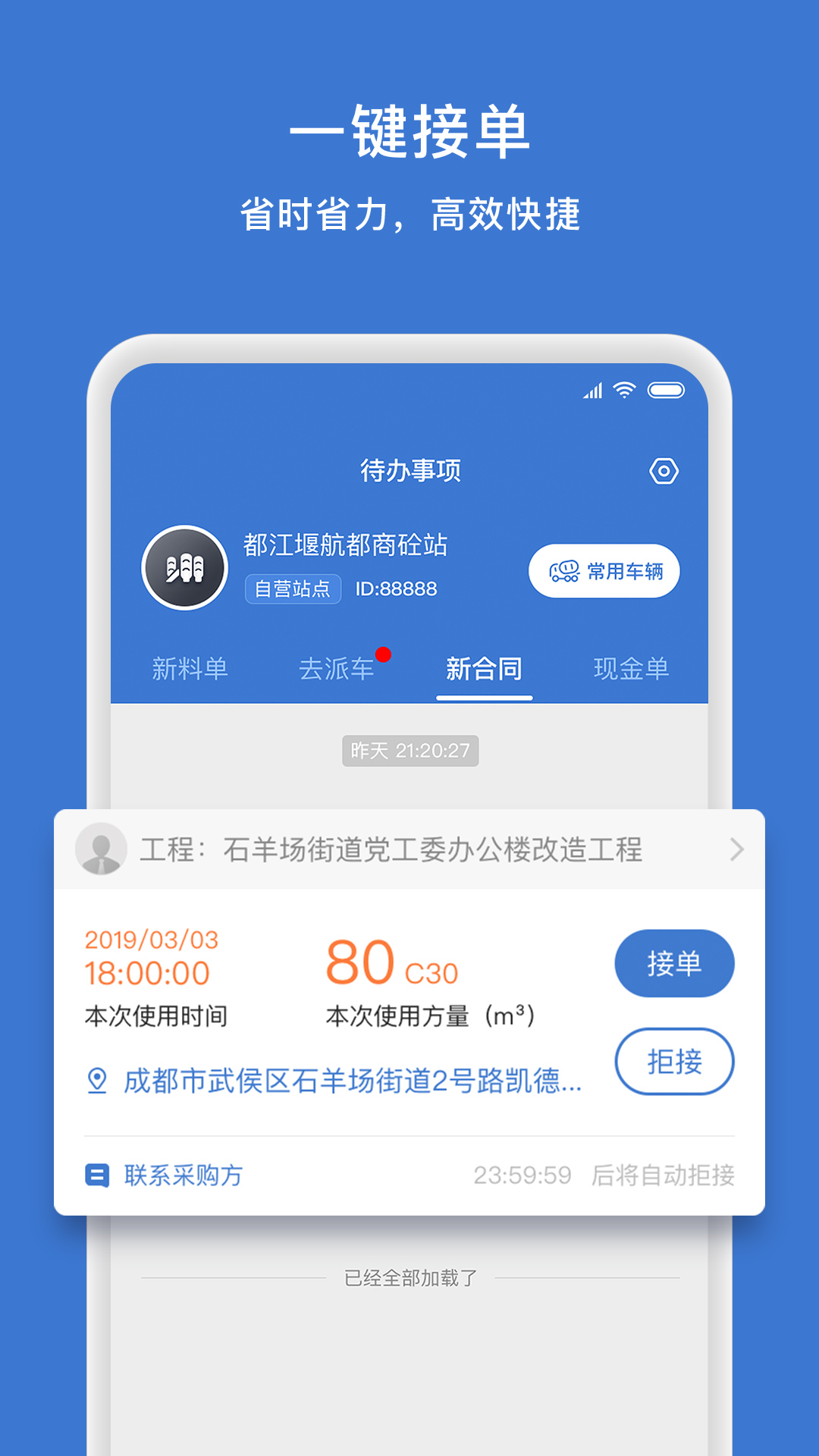Open the 去派车 tab
819x1456 pixels.
338,669
